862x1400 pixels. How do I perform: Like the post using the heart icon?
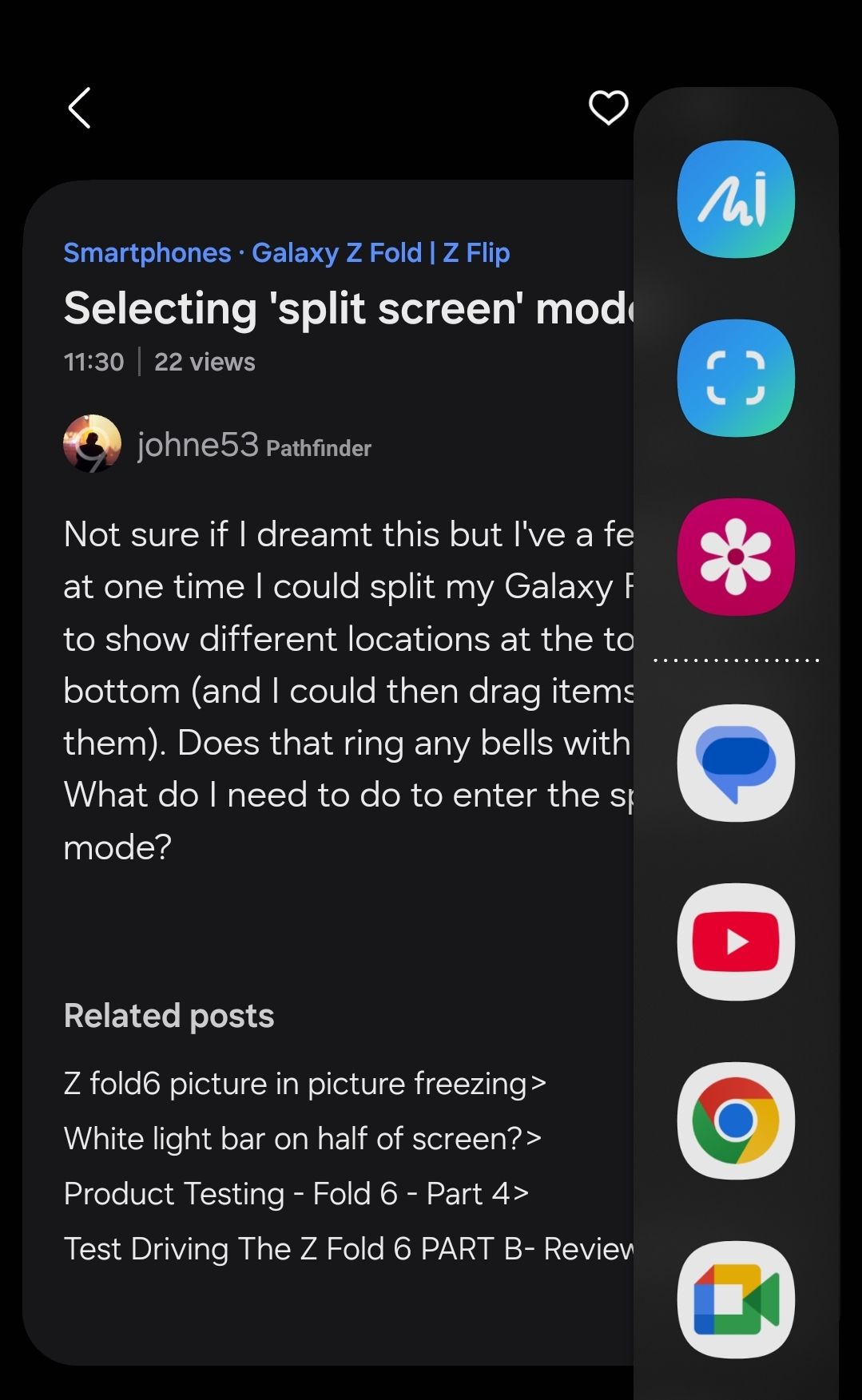[607, 109]
